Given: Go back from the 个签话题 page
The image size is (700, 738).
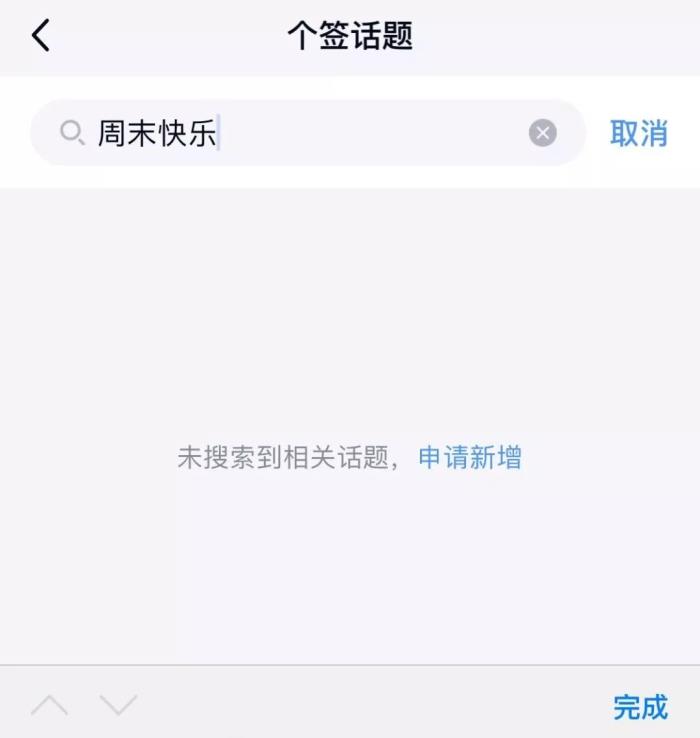Looking at the screenshot, I should click(x=40, y=36).
